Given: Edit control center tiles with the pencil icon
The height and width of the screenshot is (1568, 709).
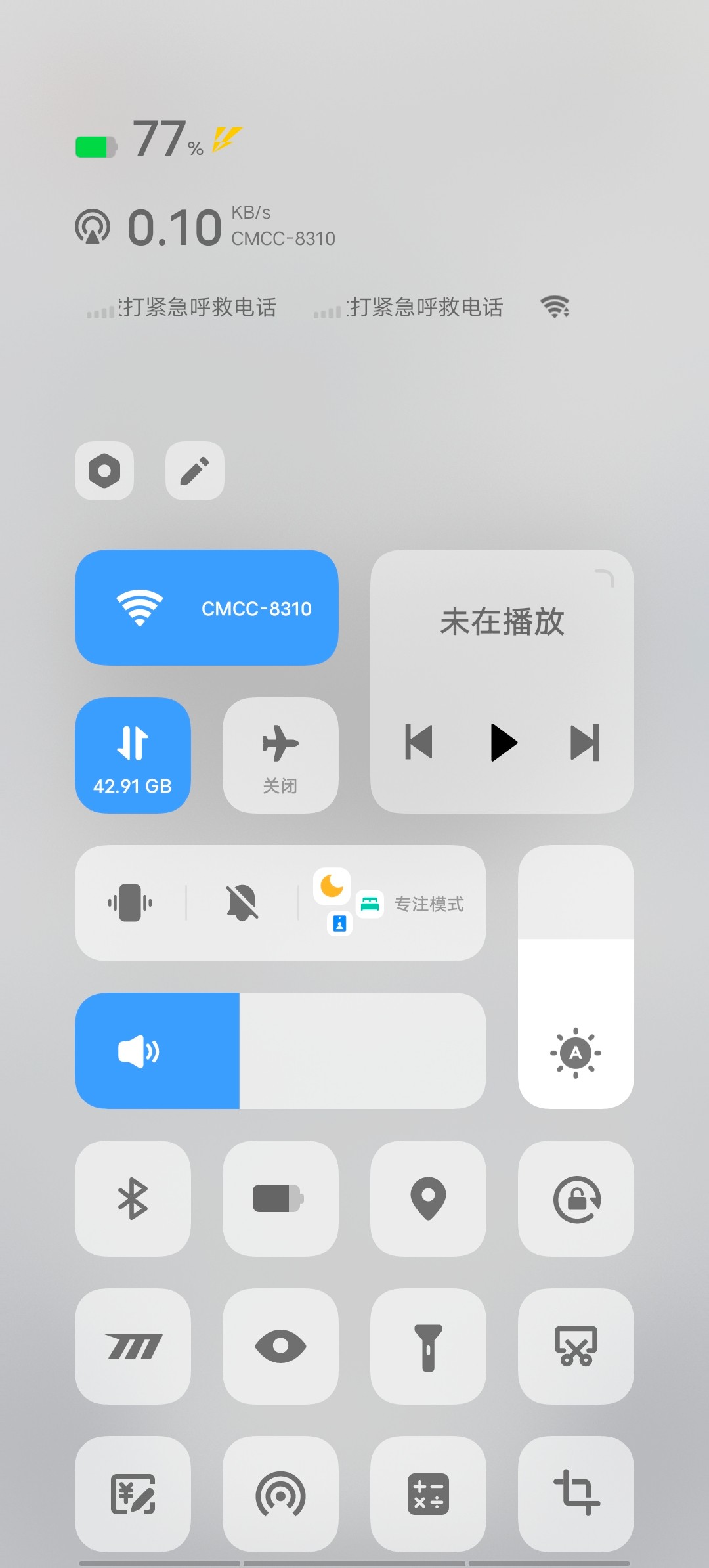Looking at the screenshot, I should [x=195, y=471].
